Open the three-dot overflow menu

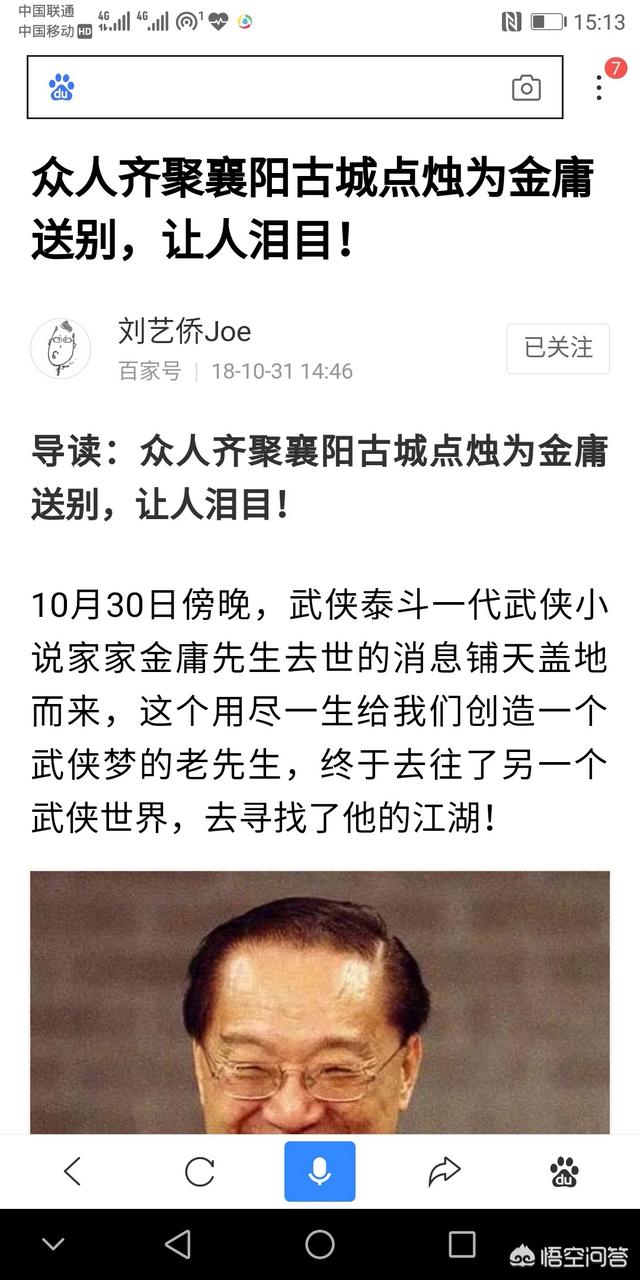[599, 88]
